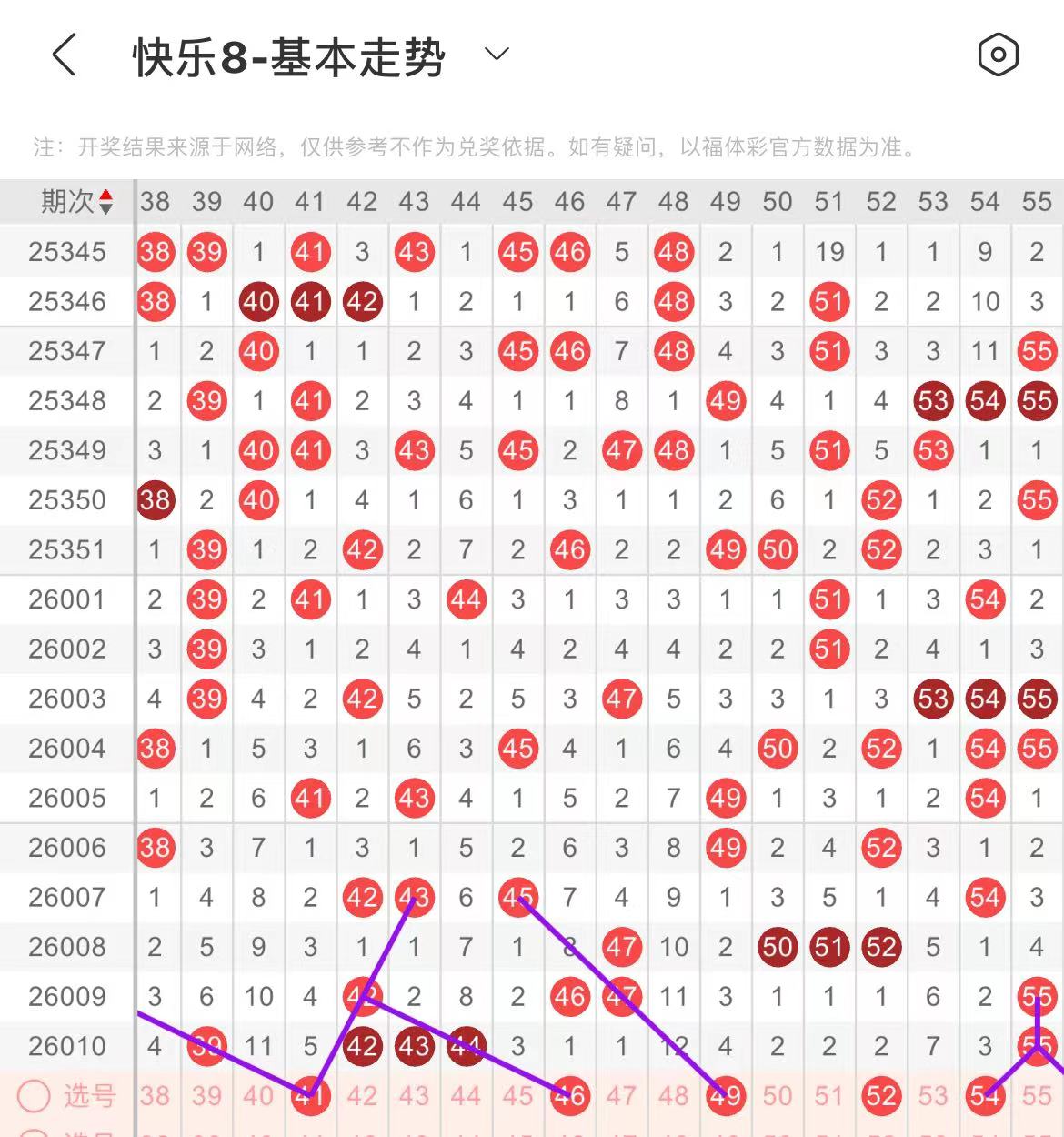Image resolution: width=1064 pixels, height=1137 pixels.
Task: Open the chart settings hexagon icon
Action: 998,55
